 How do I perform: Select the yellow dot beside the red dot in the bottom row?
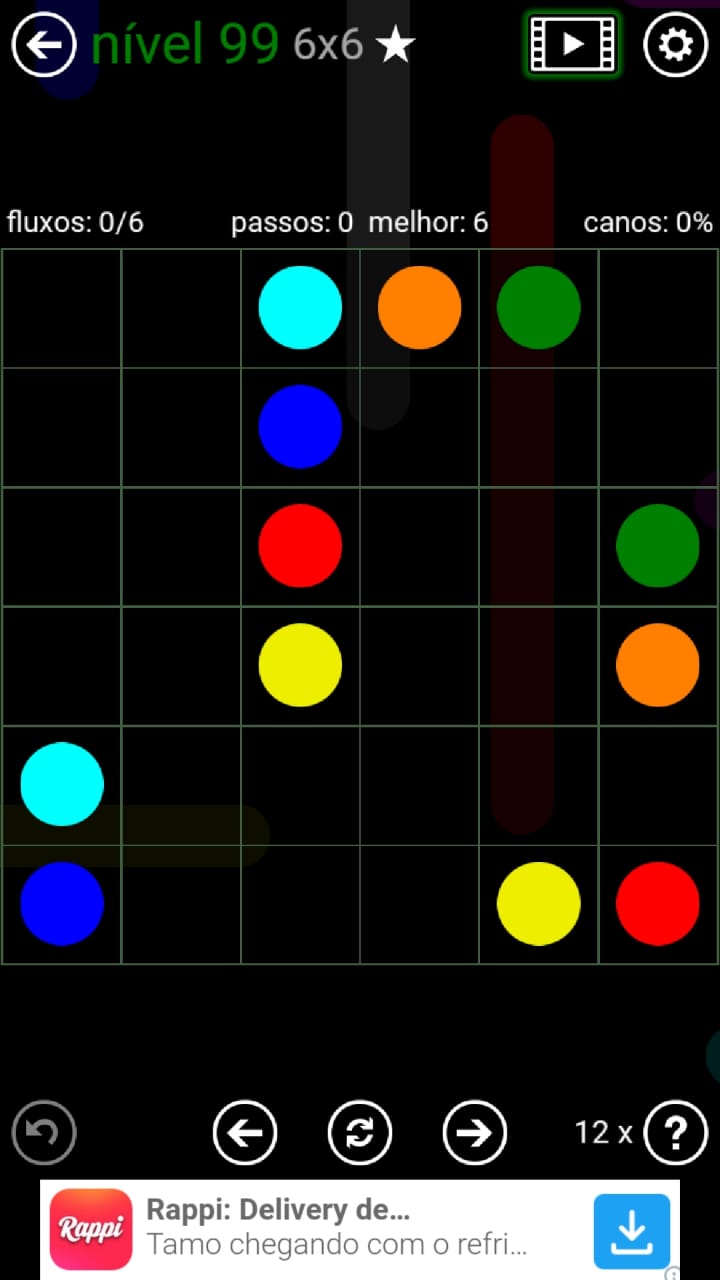[x=538, y=904]
